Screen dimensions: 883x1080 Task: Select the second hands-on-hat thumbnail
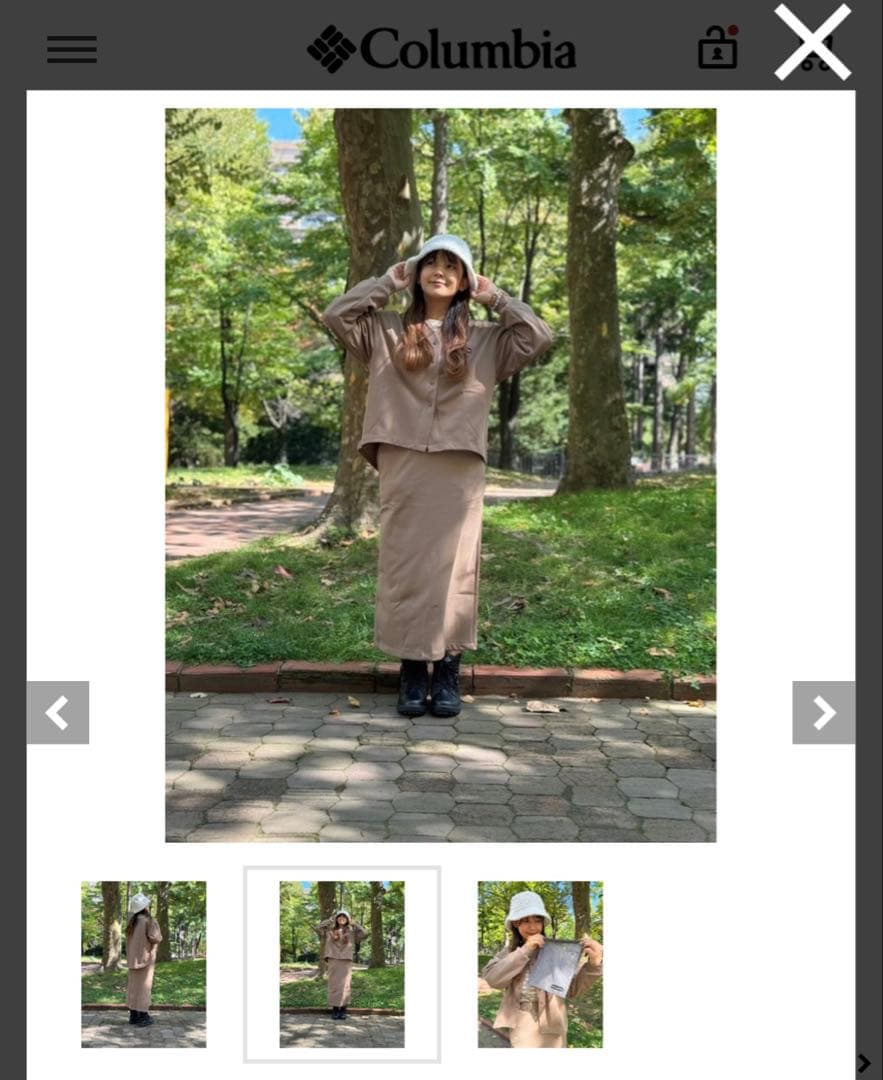(342, 964)
